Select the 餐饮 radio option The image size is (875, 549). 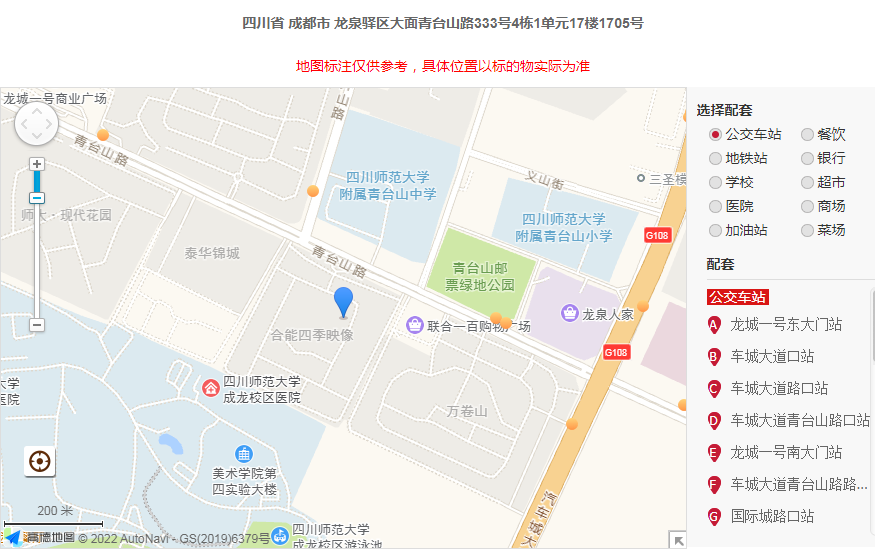coord(808,134)
